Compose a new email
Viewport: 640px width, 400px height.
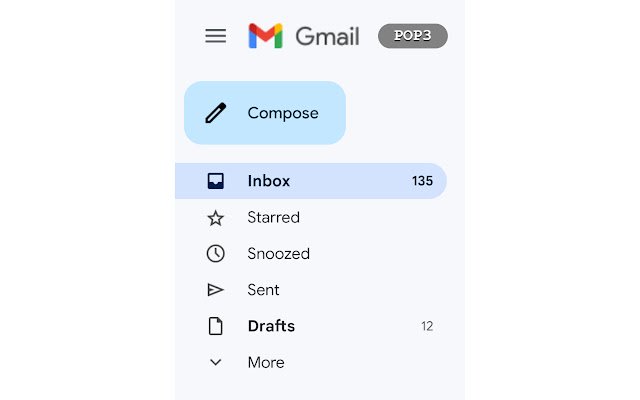click(265, 113)
